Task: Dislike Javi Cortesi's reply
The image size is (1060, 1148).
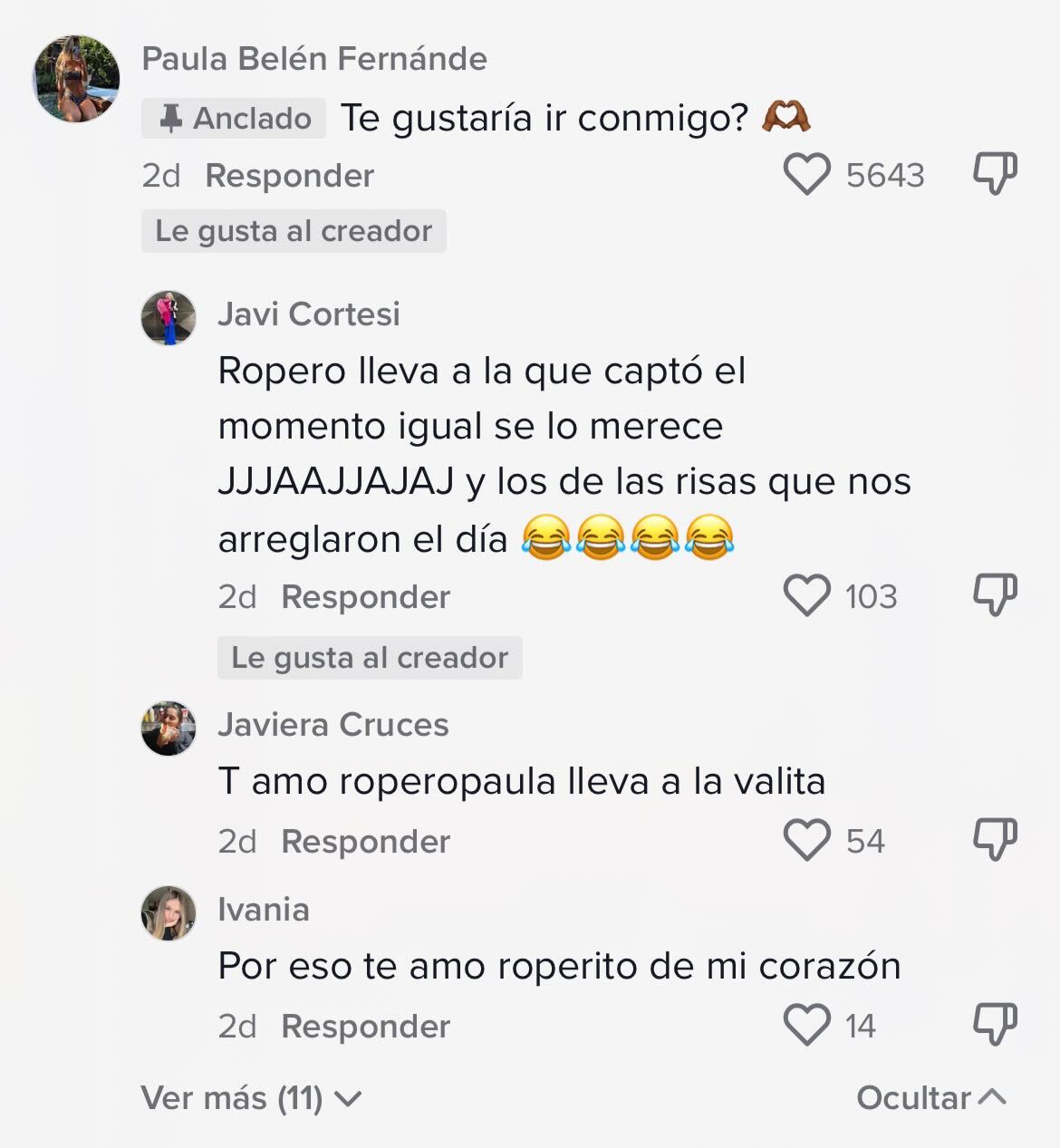Action: [x=994, y=595]
